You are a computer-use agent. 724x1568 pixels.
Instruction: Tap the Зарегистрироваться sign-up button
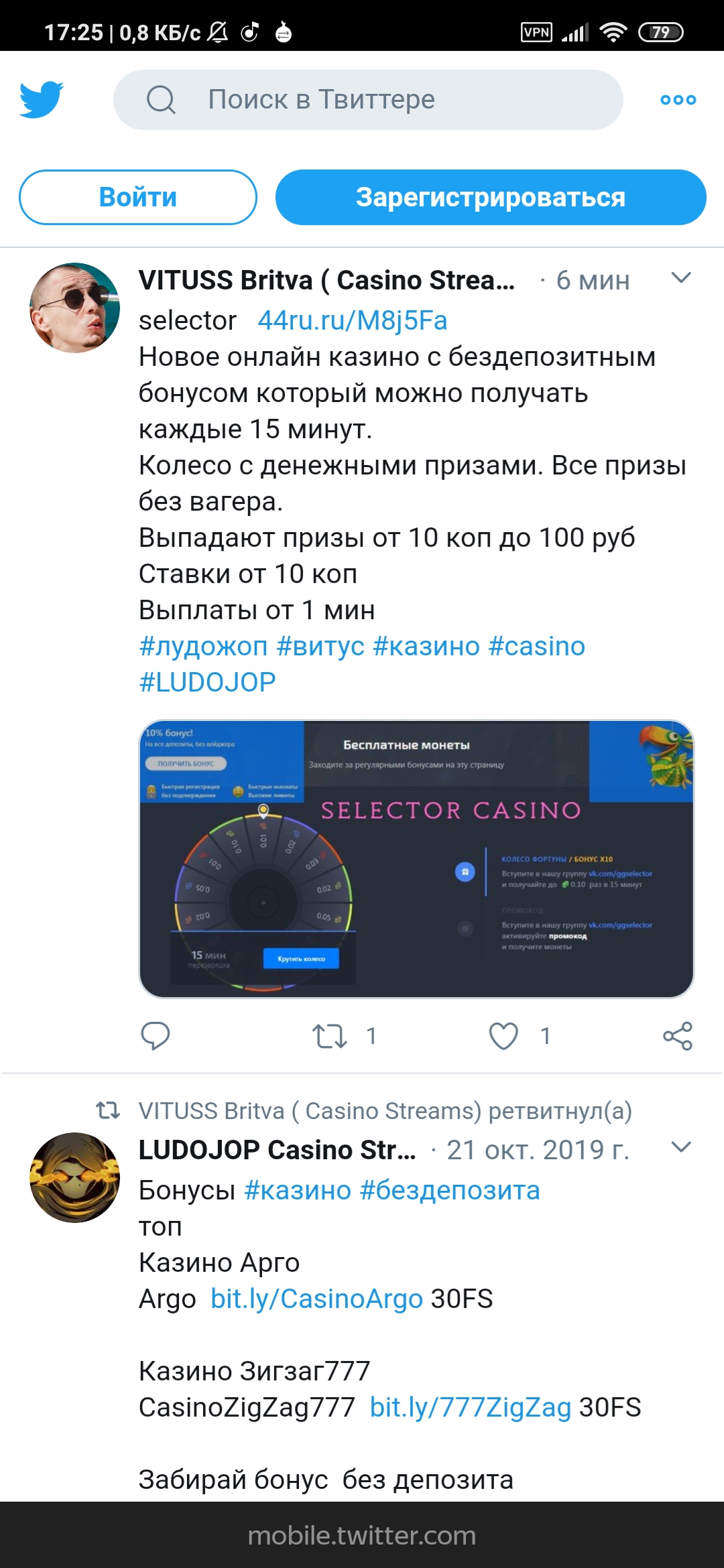[490, 197]
